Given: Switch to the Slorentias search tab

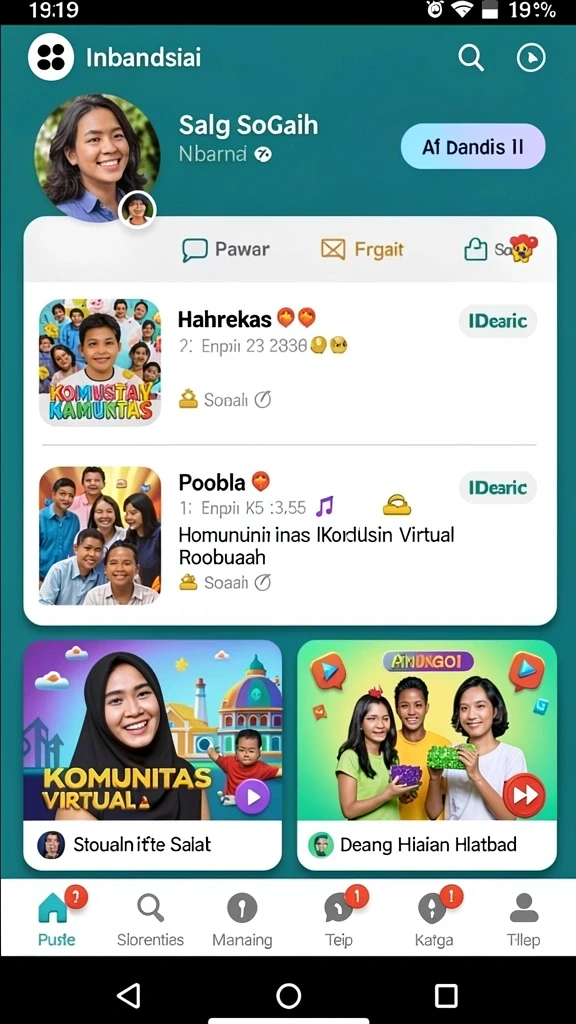Looking at the screenshot, I should (150, 920).
